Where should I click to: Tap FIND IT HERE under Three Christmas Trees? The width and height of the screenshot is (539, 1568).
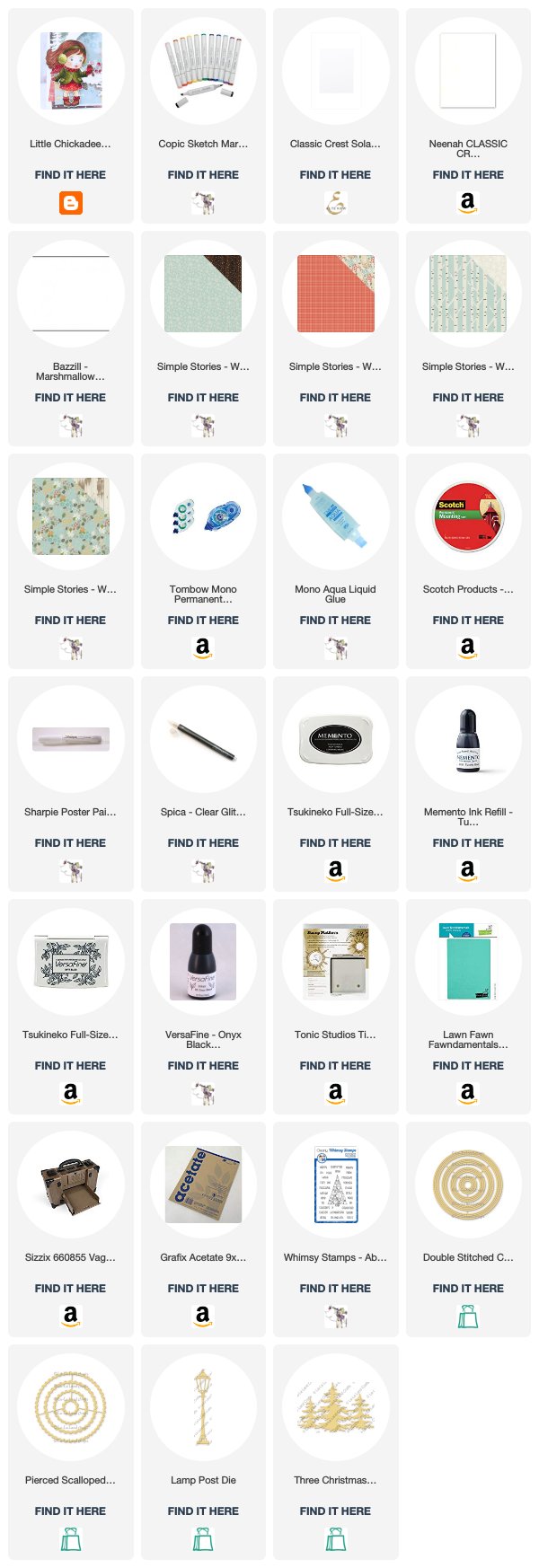point(335,1511)
